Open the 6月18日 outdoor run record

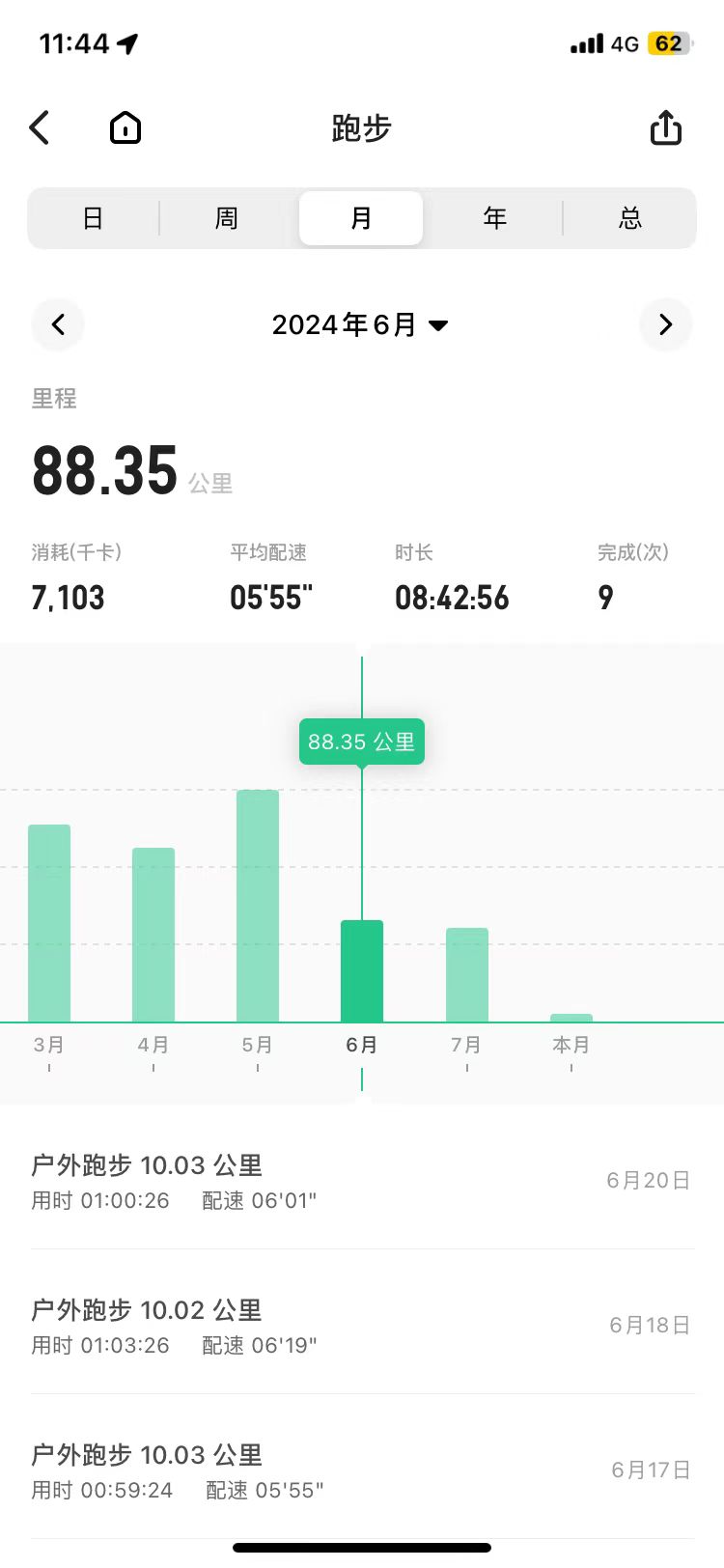click(x=361, y=1327)
